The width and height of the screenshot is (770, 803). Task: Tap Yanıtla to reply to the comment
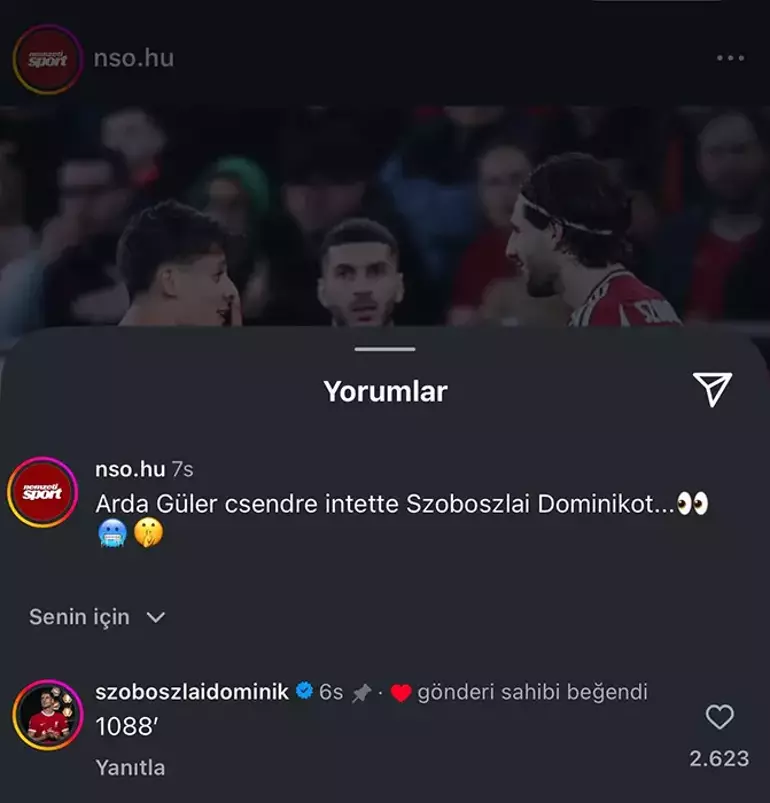pyautogui.click(x=130, y=768)
